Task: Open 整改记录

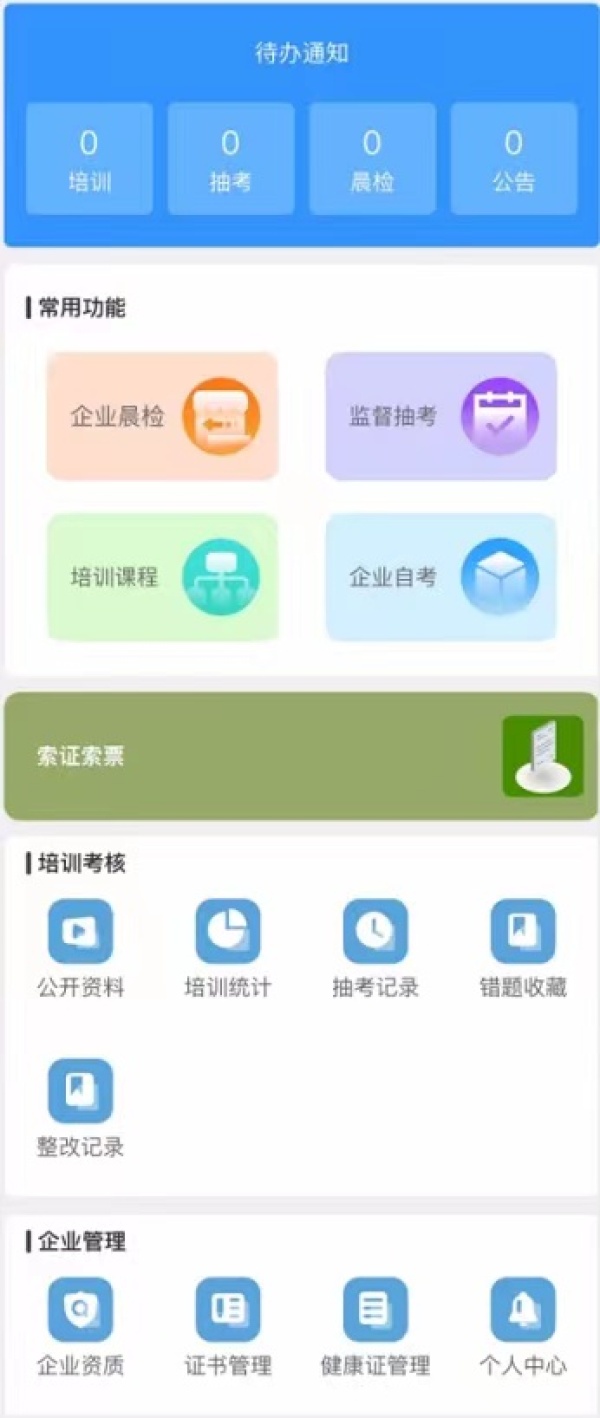Action: coord(81,1107)
